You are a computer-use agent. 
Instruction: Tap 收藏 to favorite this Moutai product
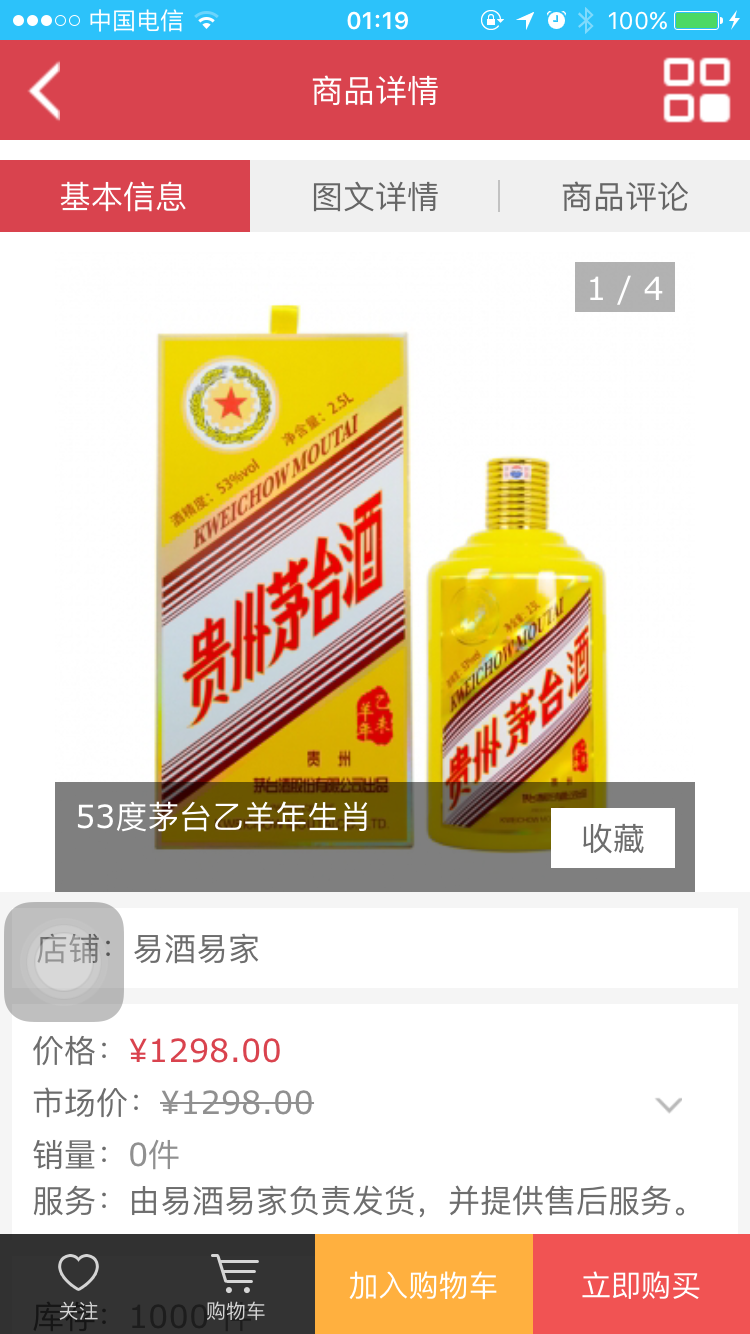click(613, 838)
